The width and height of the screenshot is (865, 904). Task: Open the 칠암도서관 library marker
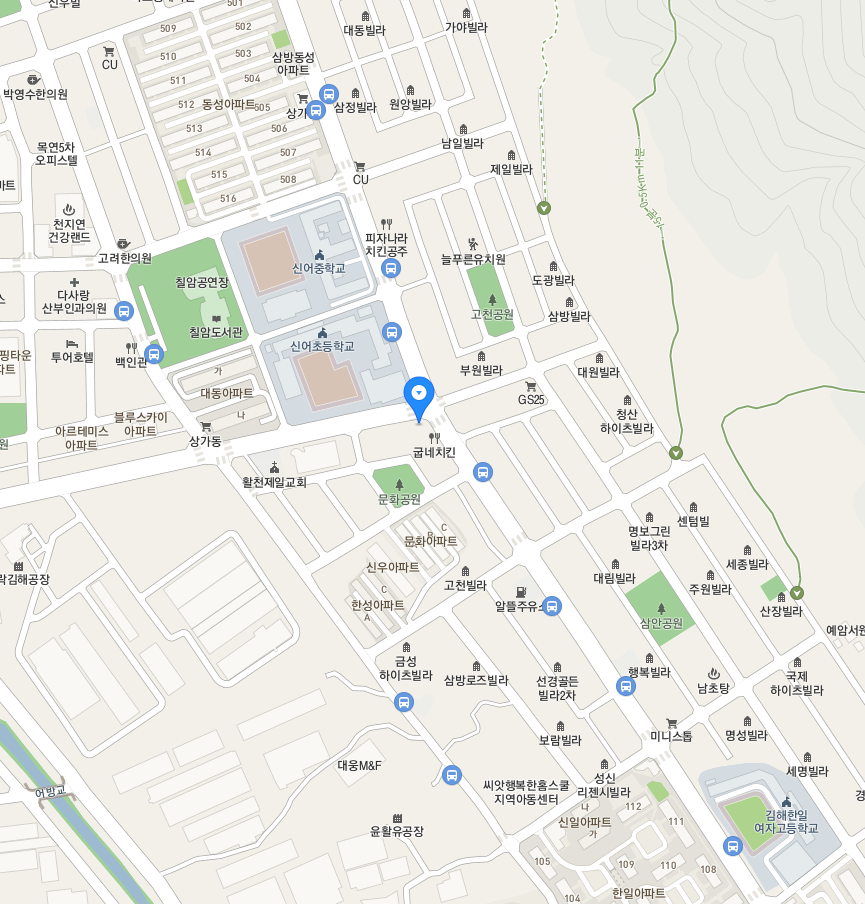[x=217, y=318]
